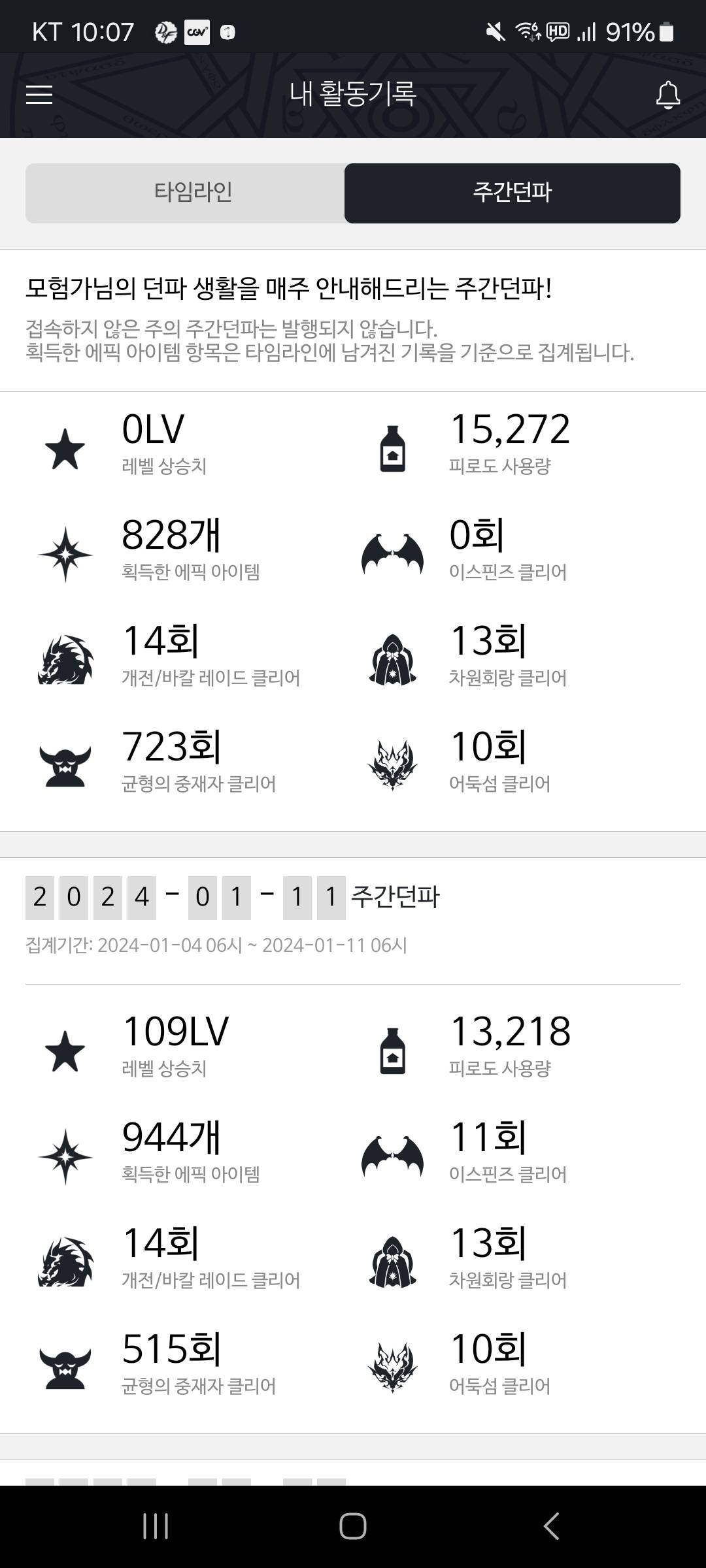Open the notifications bell

pyautogui.click(x=667, y=95)
